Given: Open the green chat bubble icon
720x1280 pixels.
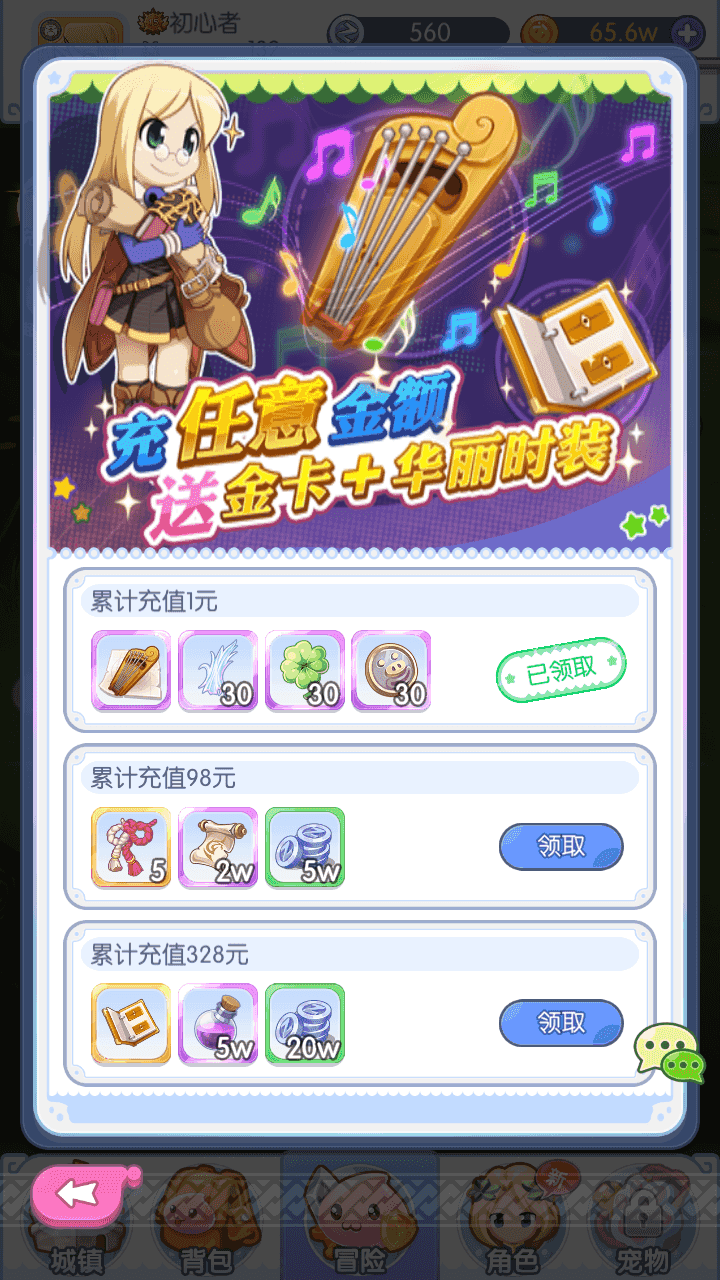Looking at the screenshot, I should 669,1053.
